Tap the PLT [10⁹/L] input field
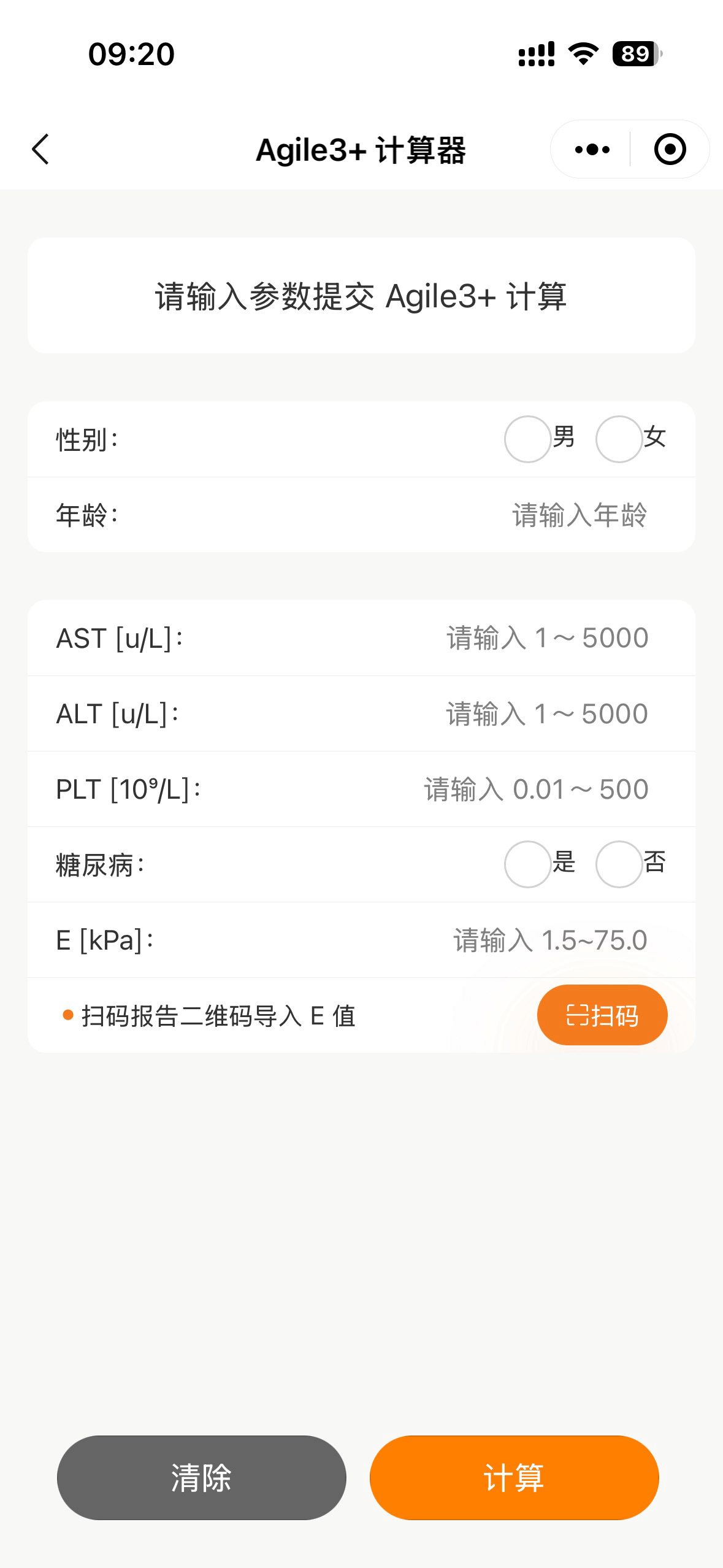The height and width of the screenshot is (1568, 723). [x=534, y=789]
